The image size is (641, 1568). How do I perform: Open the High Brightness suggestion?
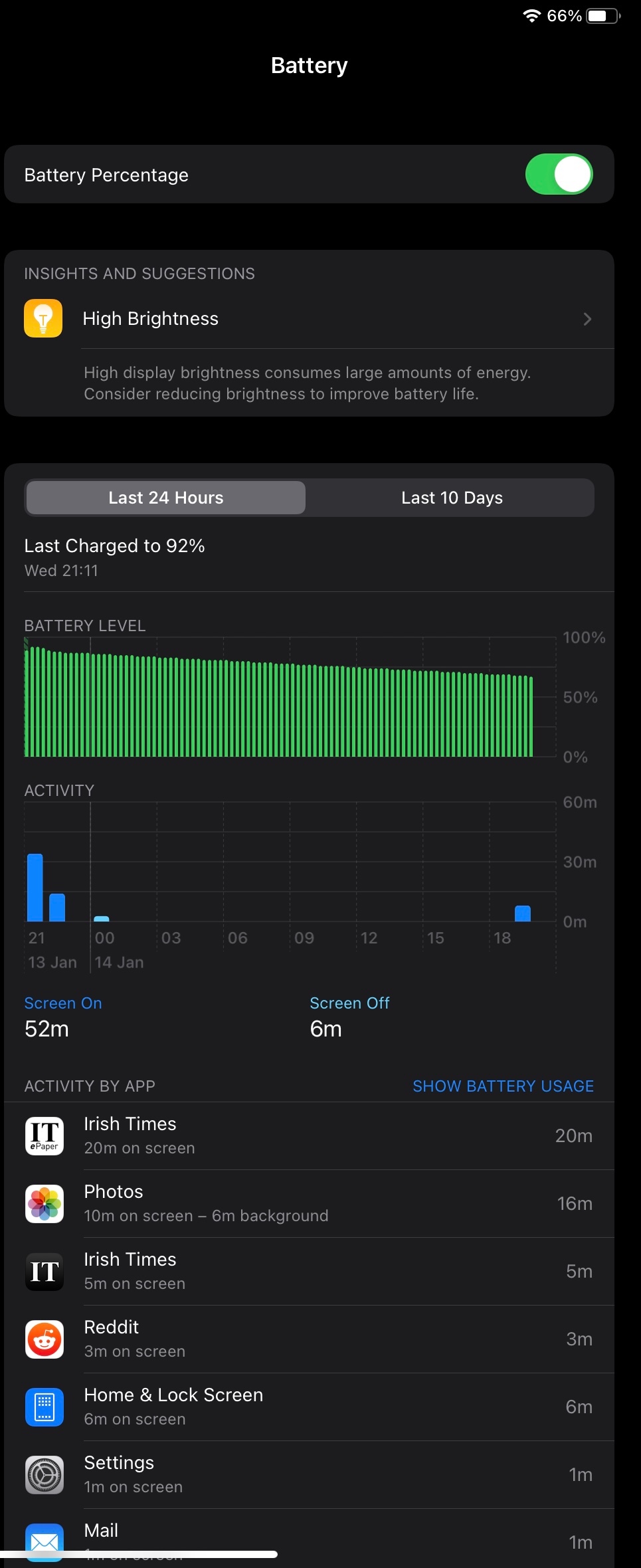[309, 319]
